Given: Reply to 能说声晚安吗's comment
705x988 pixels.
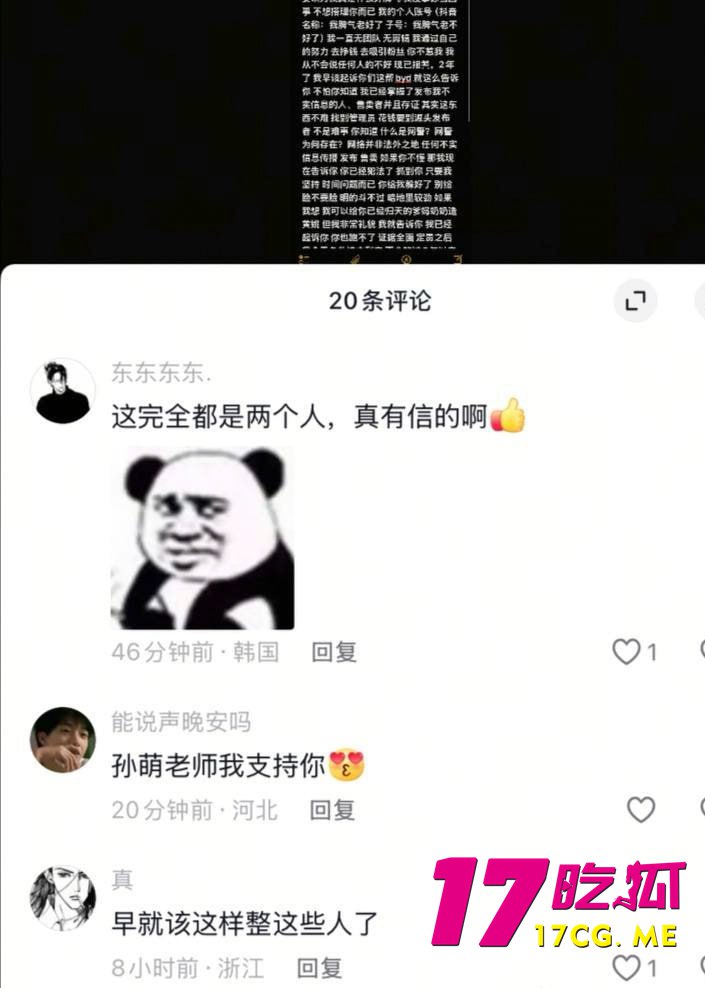Looking at the screenshot, I should click(332, 809).
